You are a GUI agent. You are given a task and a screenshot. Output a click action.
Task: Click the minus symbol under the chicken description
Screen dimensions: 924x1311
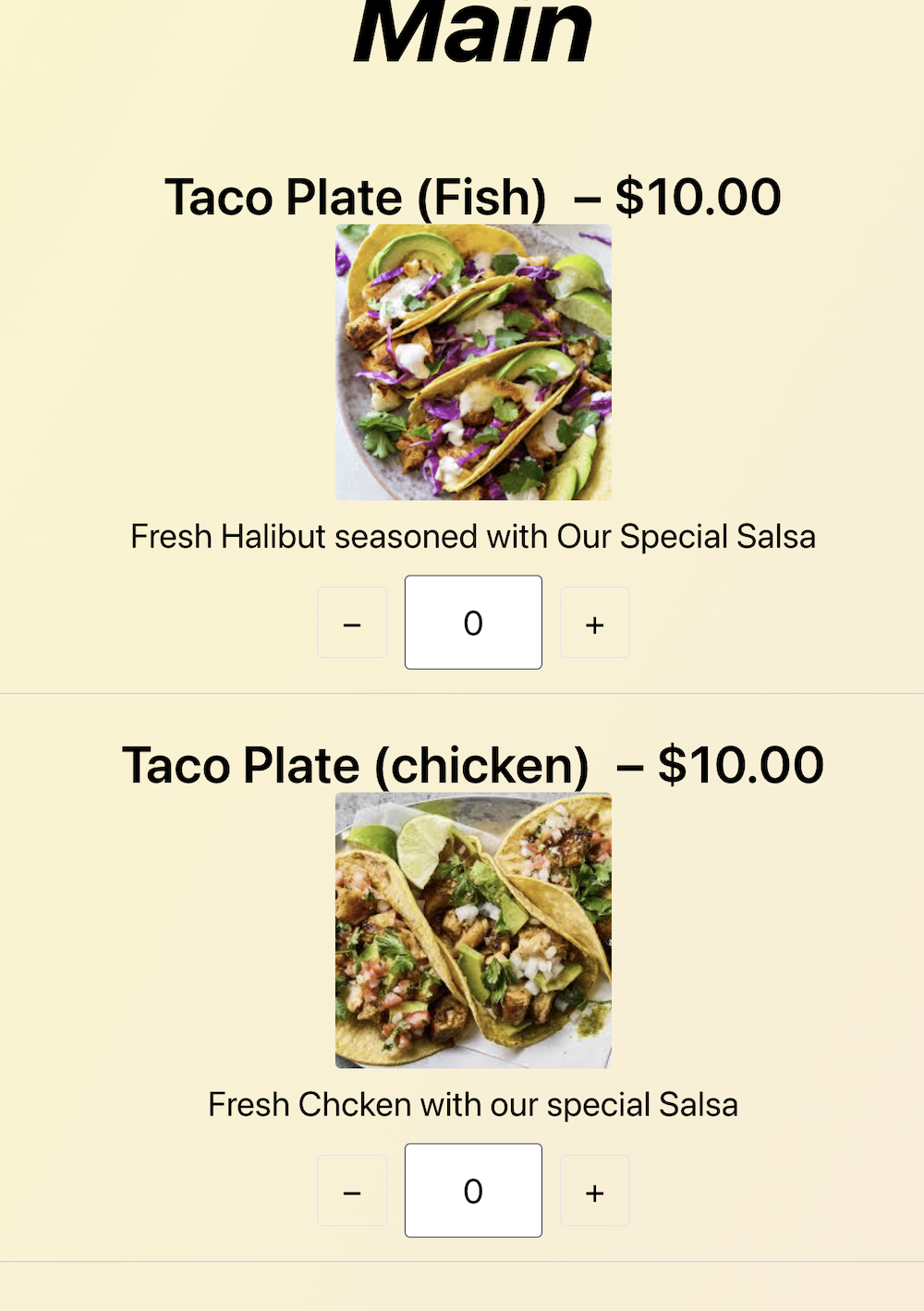tap(352, 1190)
